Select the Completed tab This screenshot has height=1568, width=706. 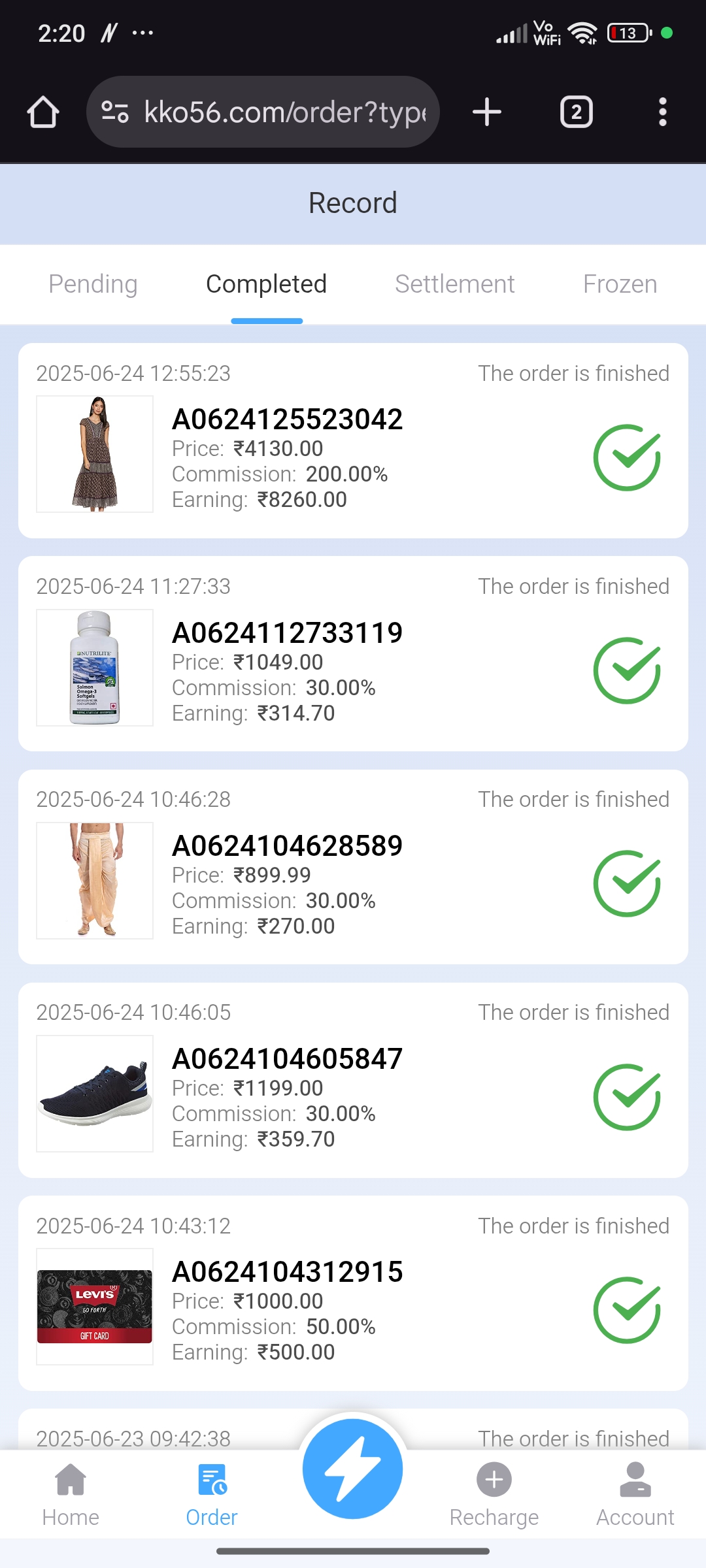tap(266, 284)
